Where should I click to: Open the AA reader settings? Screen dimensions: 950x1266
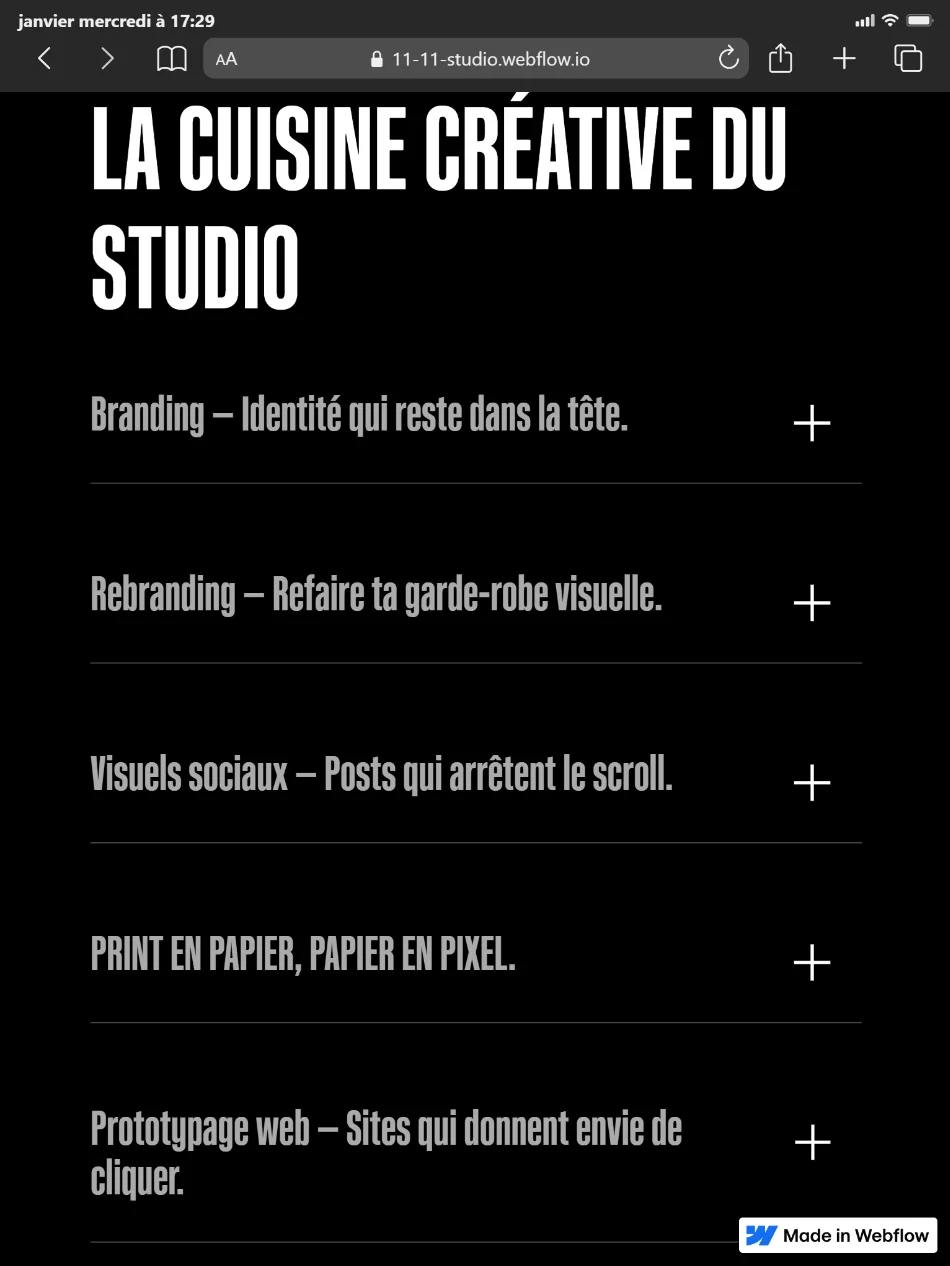pos(227,59)
